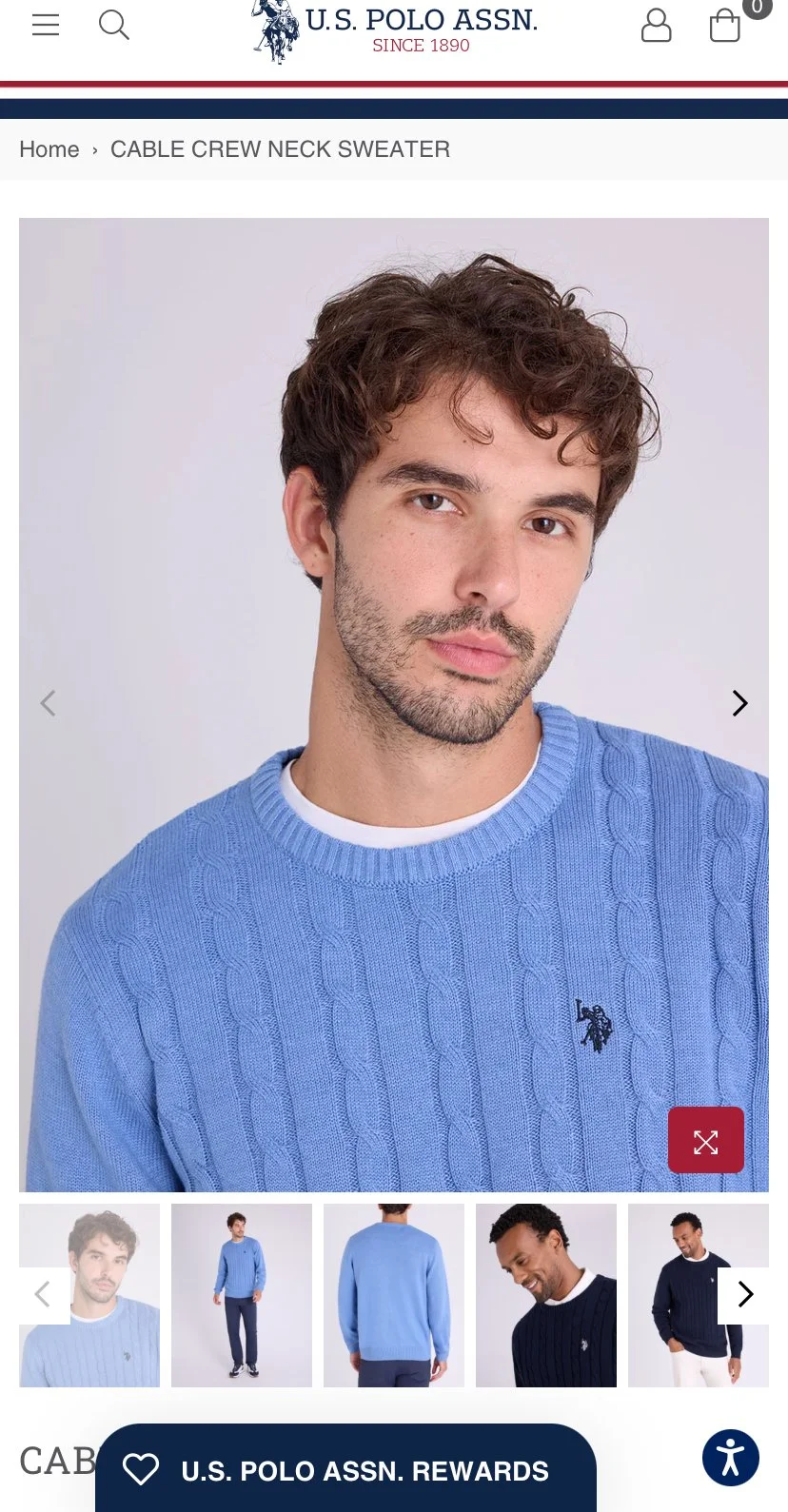Open the search magnifier
This screenshot has width=788, height=1512.
pyautogui.click(x=114, y=25)
